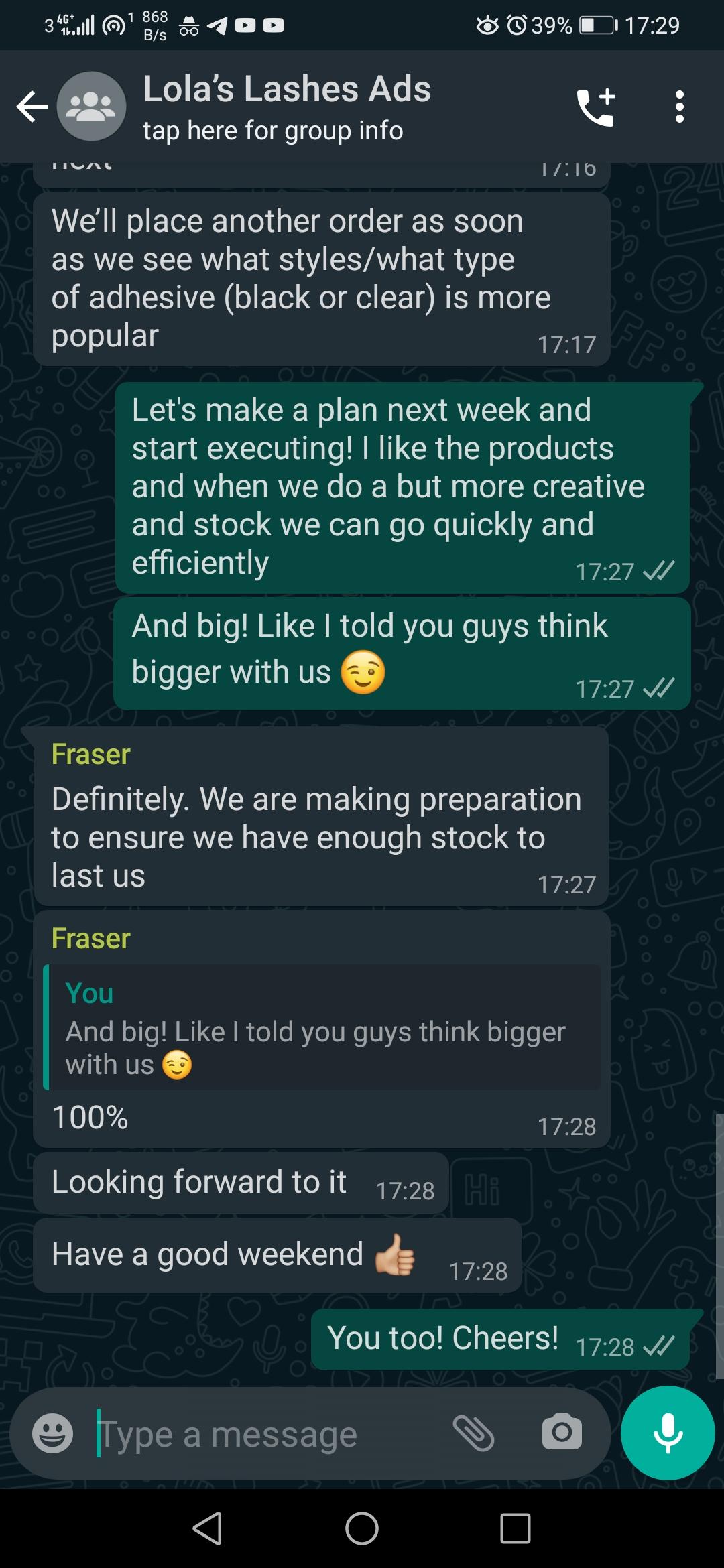Tap the system home button
This screenshot has width=724, height=1568.
tap(362, 1529)
